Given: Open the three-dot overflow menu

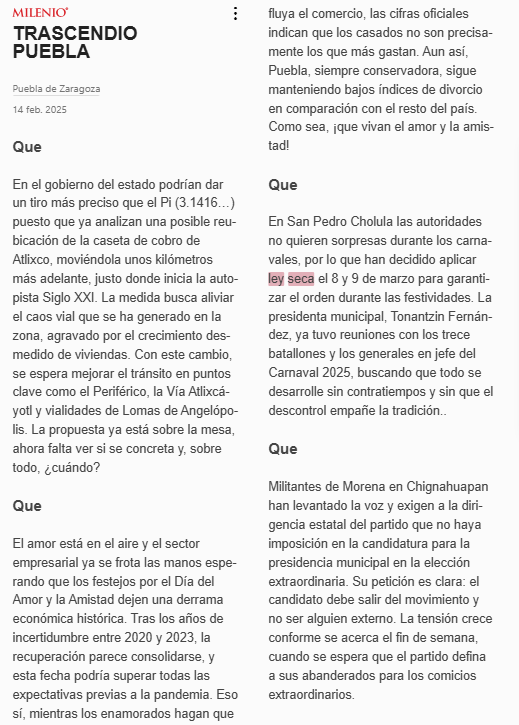Looking at the screenshot, I should coord(235,14).
